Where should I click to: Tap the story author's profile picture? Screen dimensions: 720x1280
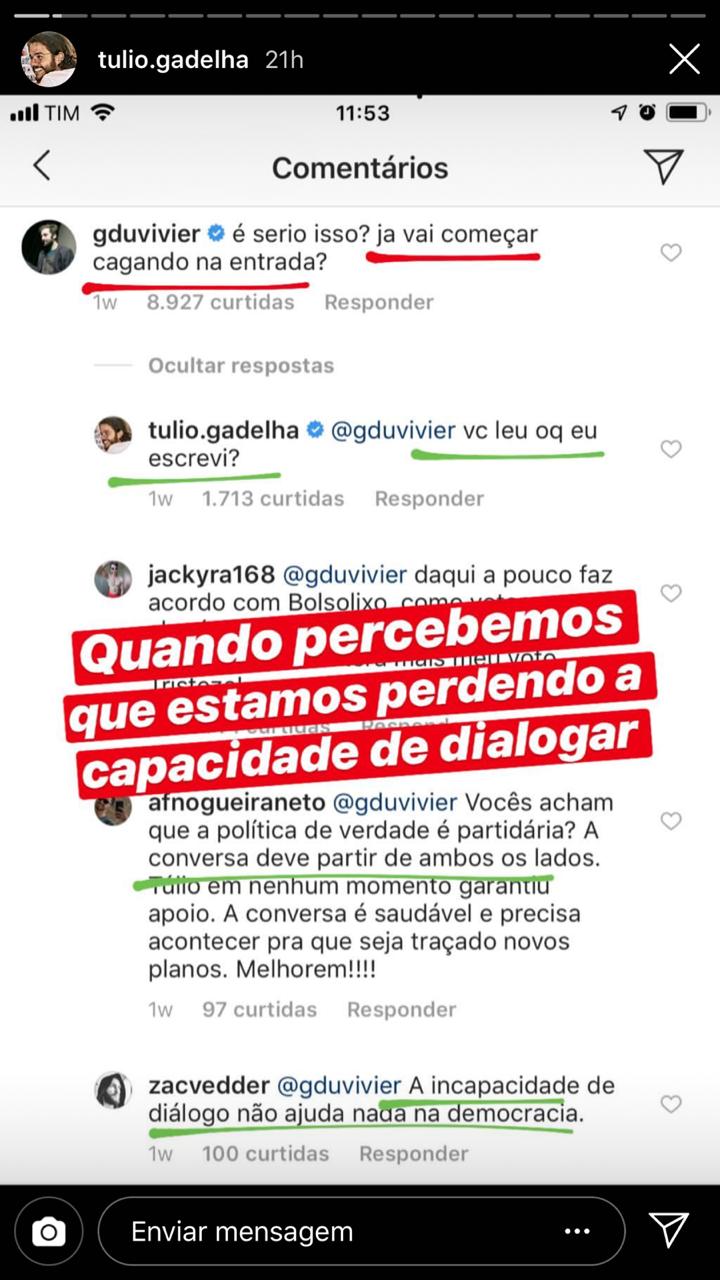(49, 59)
